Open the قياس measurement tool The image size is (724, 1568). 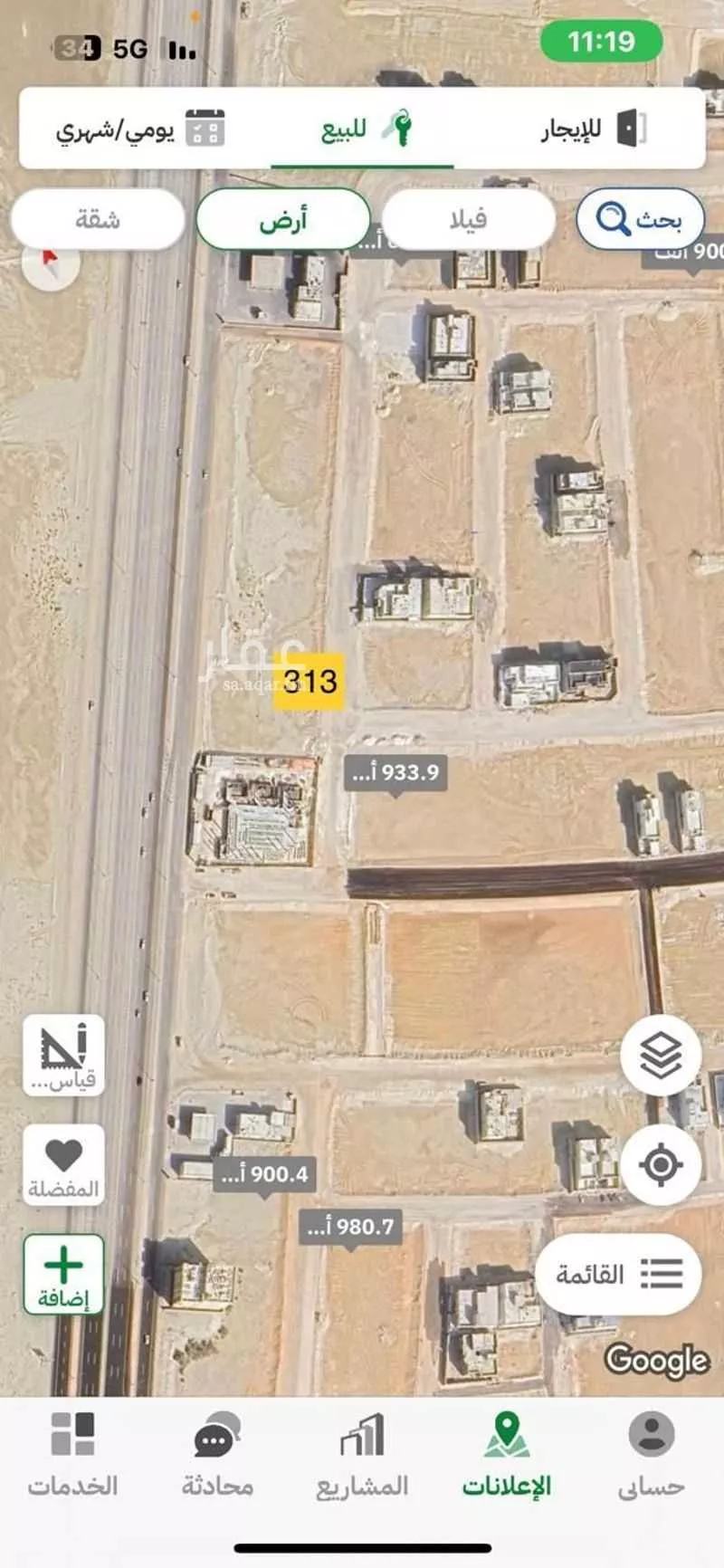pyautogui.click(x=63, y=1056)
